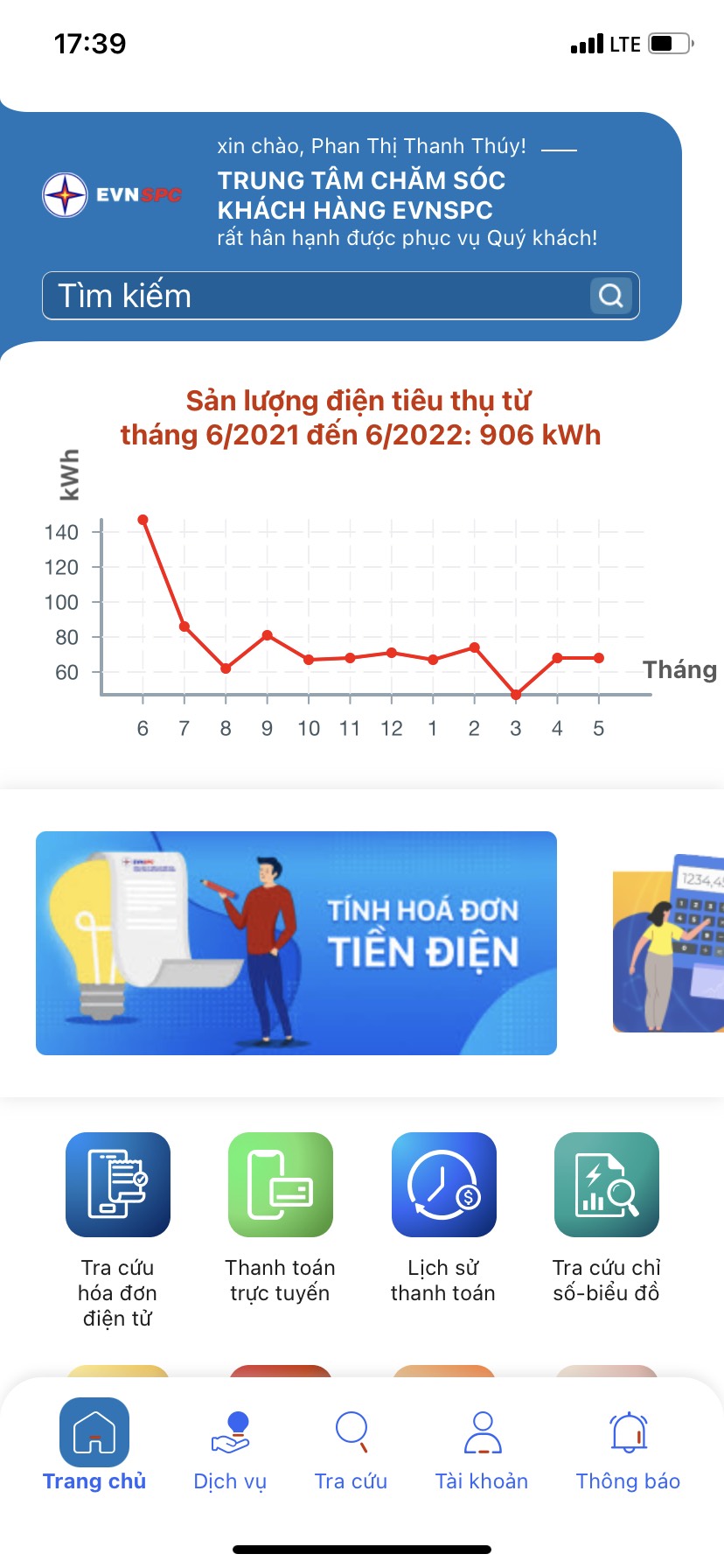Select the June data point on chart
724x1568 pixels.
point(143,519)
